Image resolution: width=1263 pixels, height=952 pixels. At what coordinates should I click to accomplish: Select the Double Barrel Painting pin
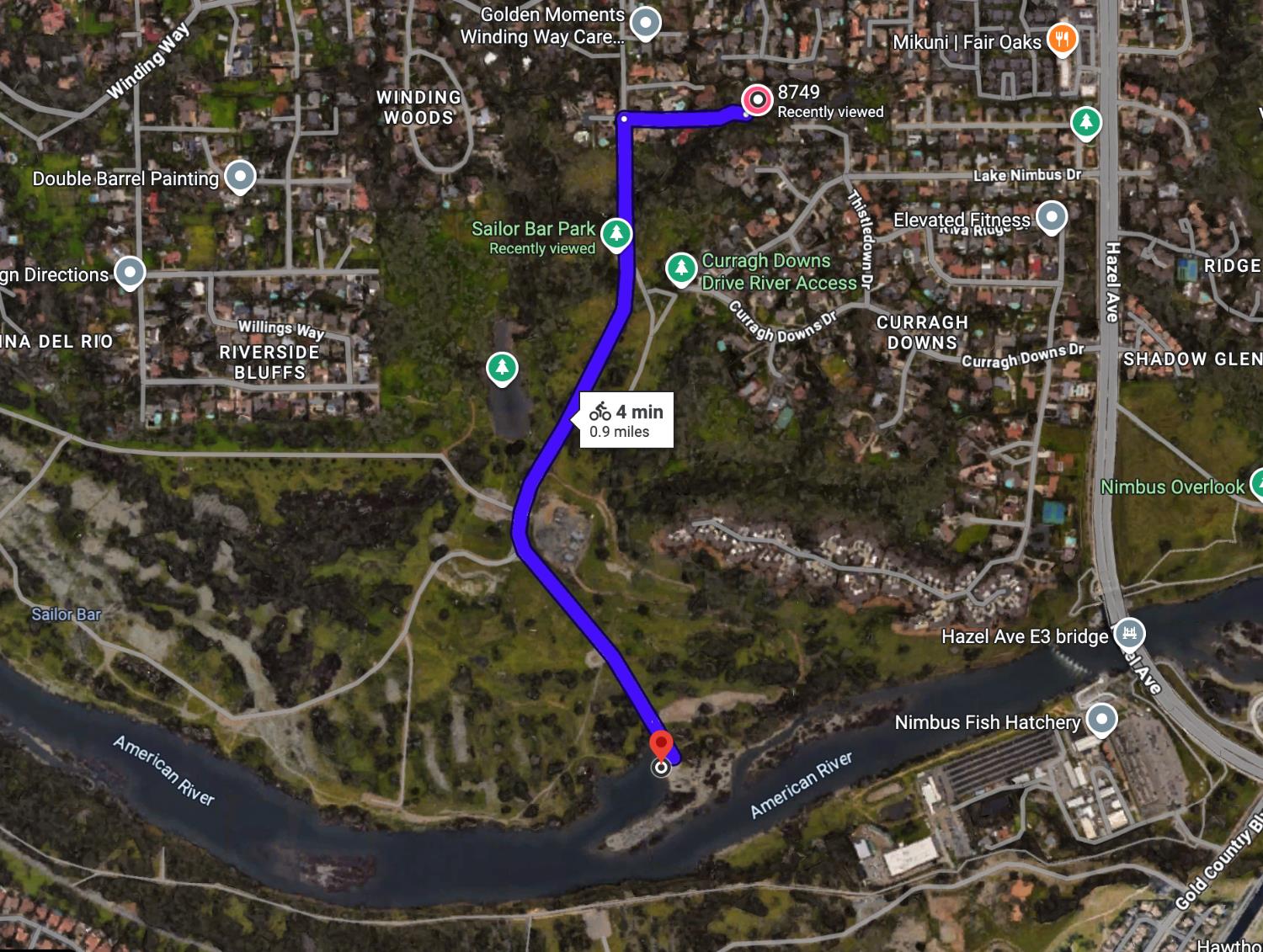pos(240,176)
